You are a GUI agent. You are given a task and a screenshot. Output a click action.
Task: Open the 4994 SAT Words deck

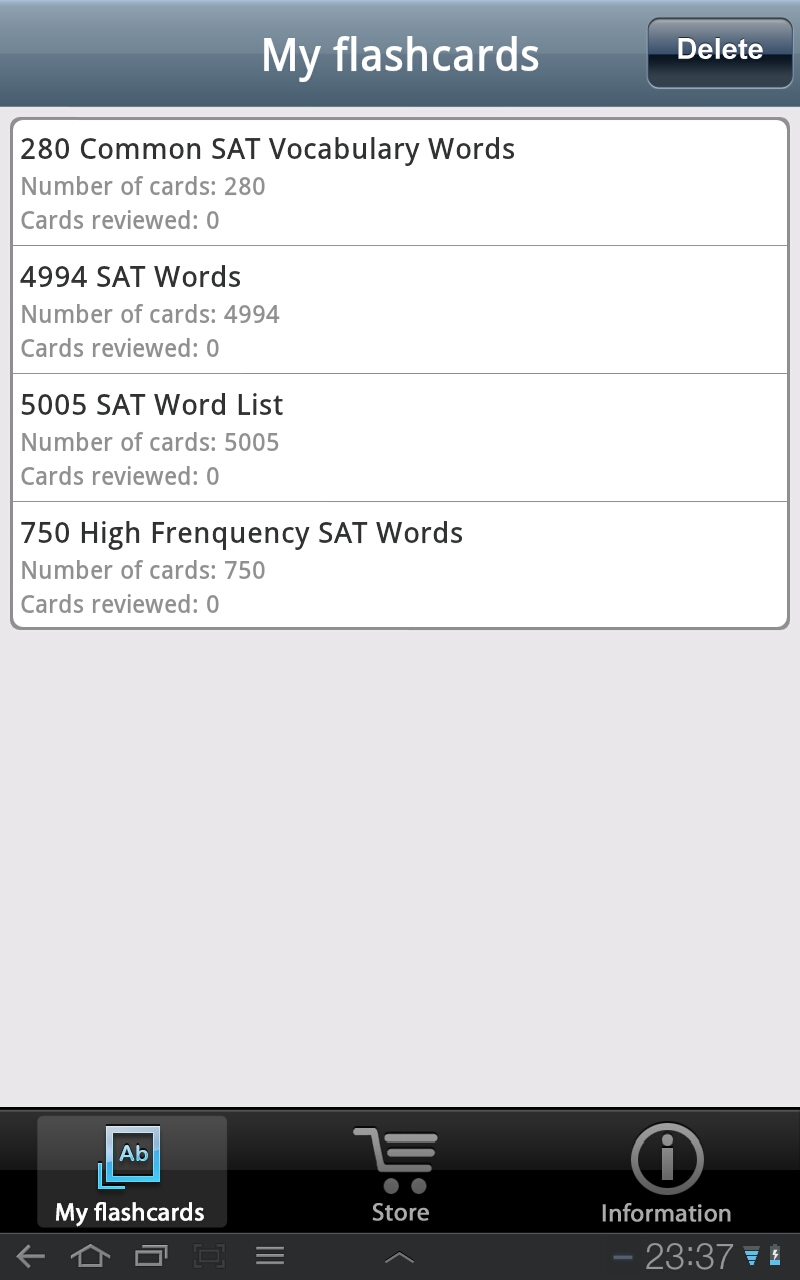pyautogui.click(x=400, y=310)
